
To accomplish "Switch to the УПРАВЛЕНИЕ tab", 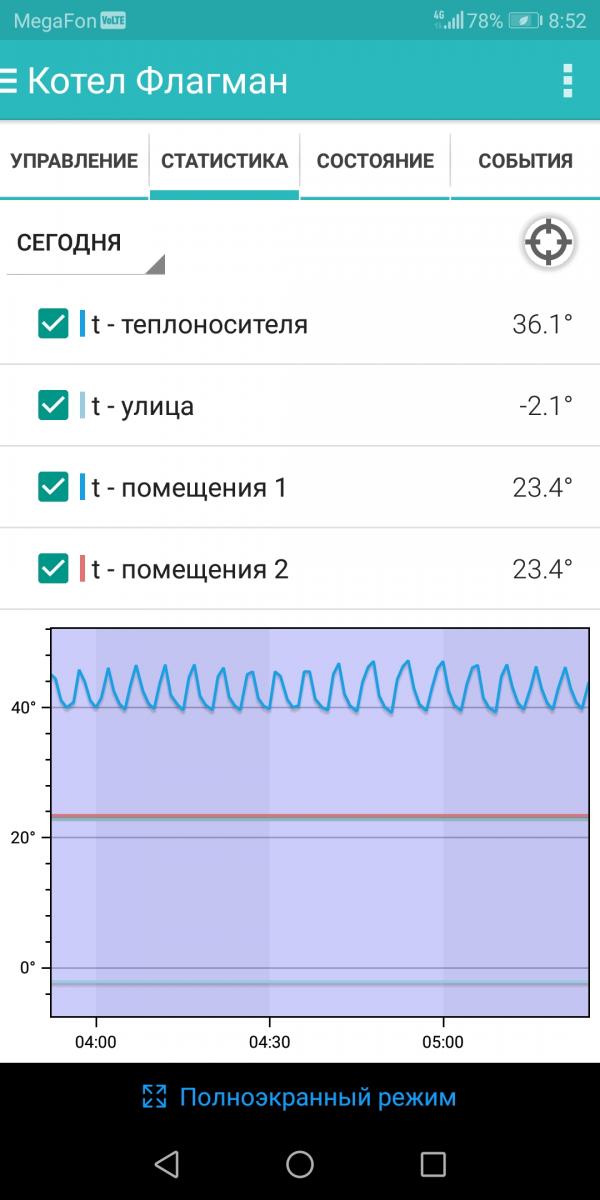I will pyautogui.click(x=74, y=161).
